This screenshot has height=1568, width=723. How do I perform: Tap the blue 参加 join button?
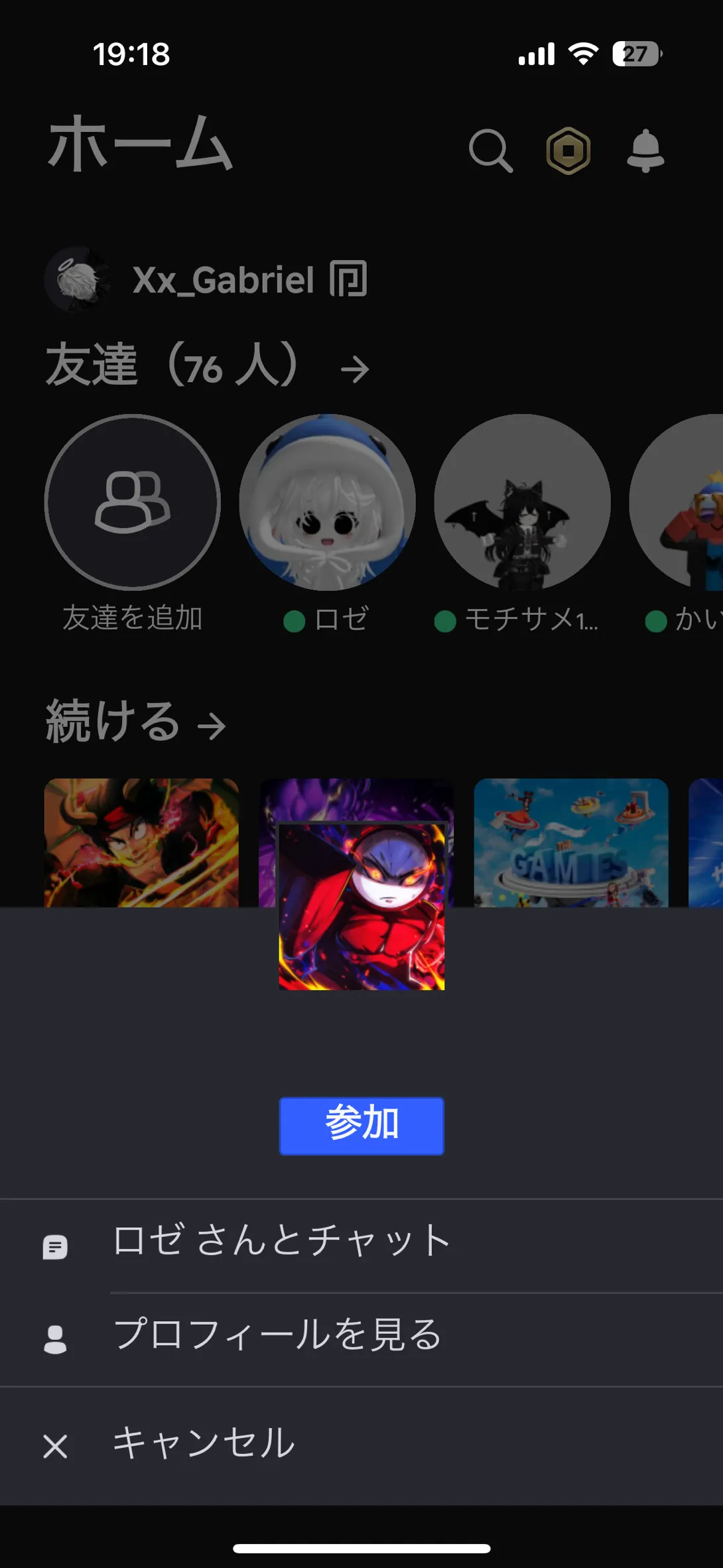[361, 1126]
